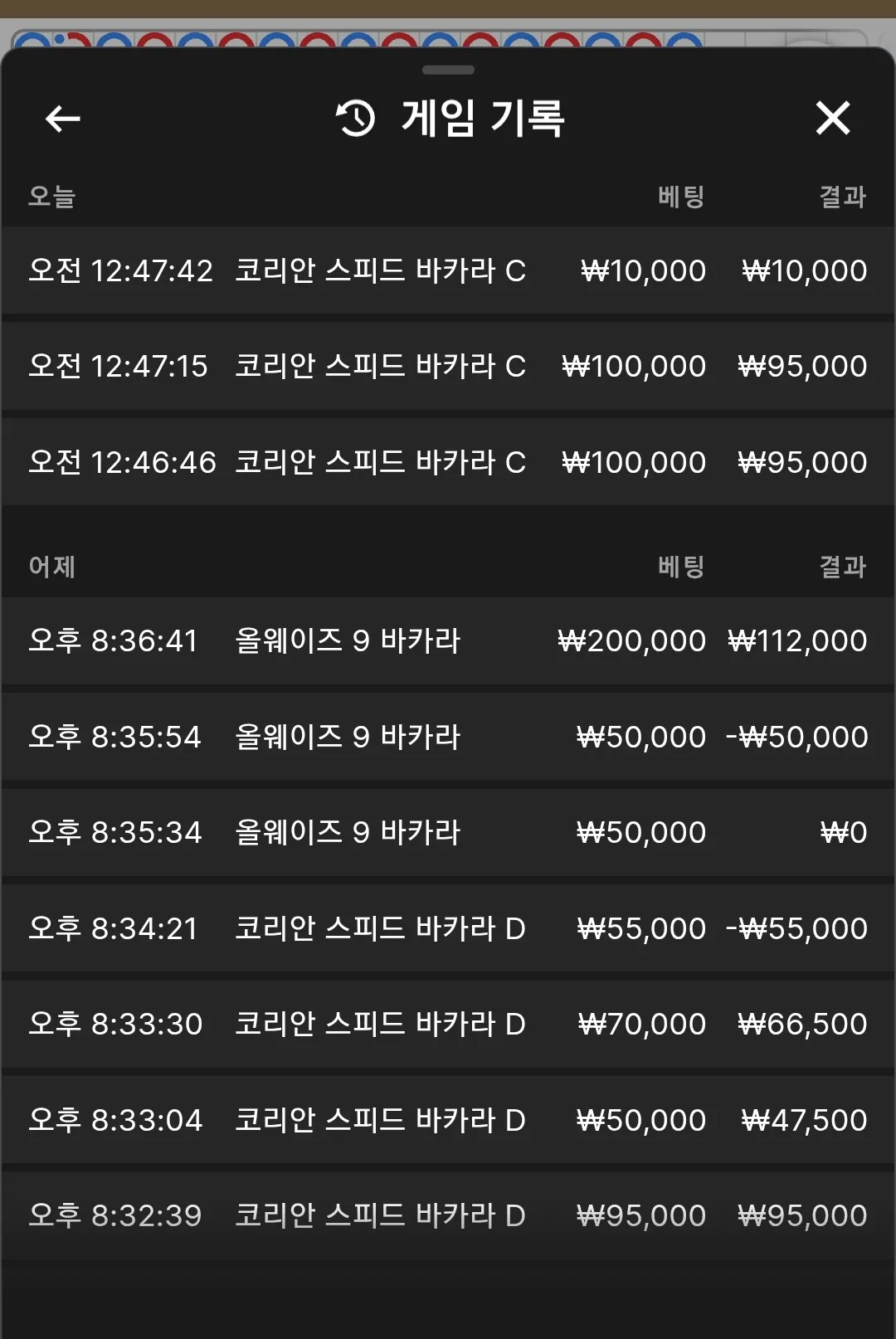View the 8:32:39 game record
The image size is (896, 1339).
tap(448, 1215)
